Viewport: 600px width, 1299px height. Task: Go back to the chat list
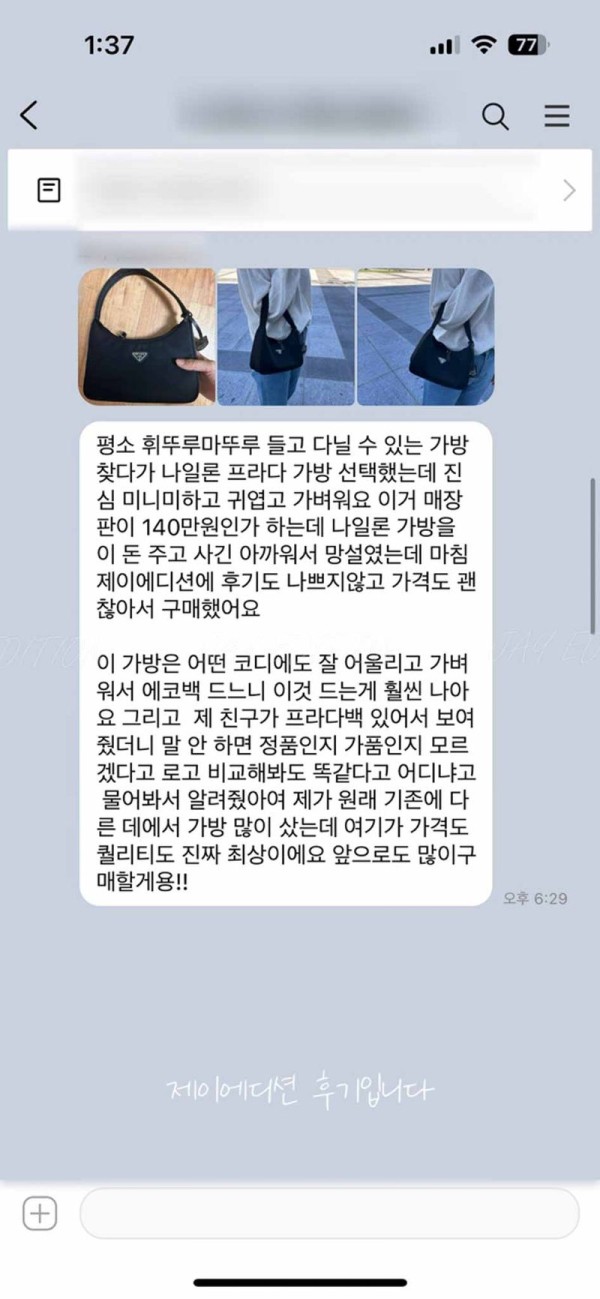pyautogui.click(x=30, y=116)
